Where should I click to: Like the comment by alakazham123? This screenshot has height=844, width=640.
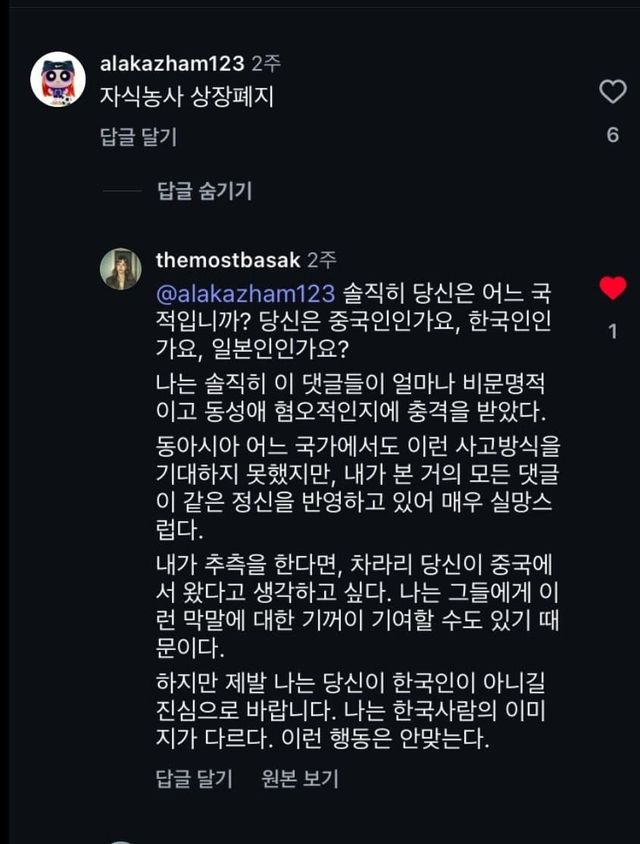click(x=612, y=93)
